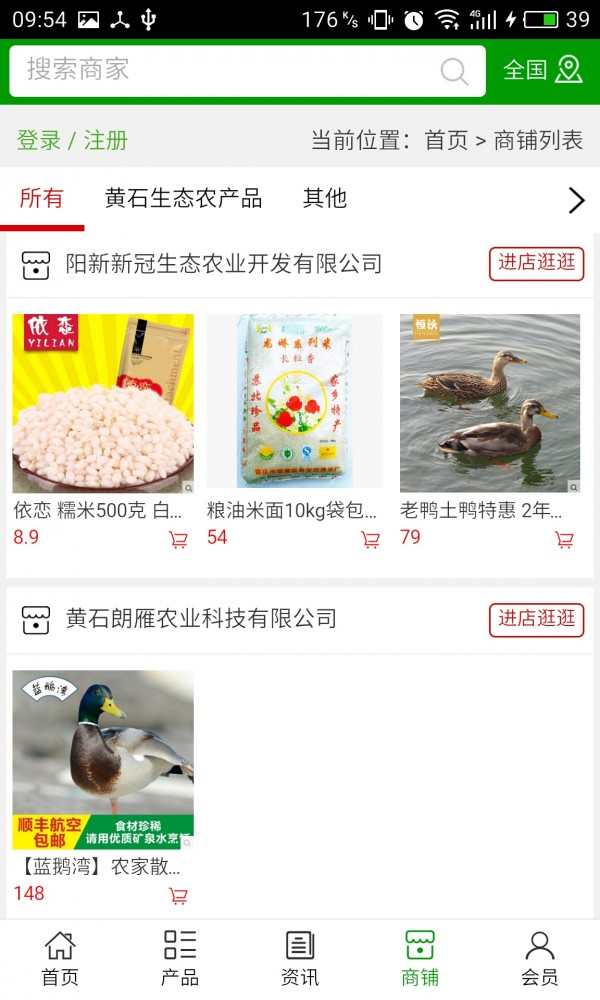Open the 粮油米面10kg袋包 product
This screenshot has width=600, height=1000.
pos(295,402)
